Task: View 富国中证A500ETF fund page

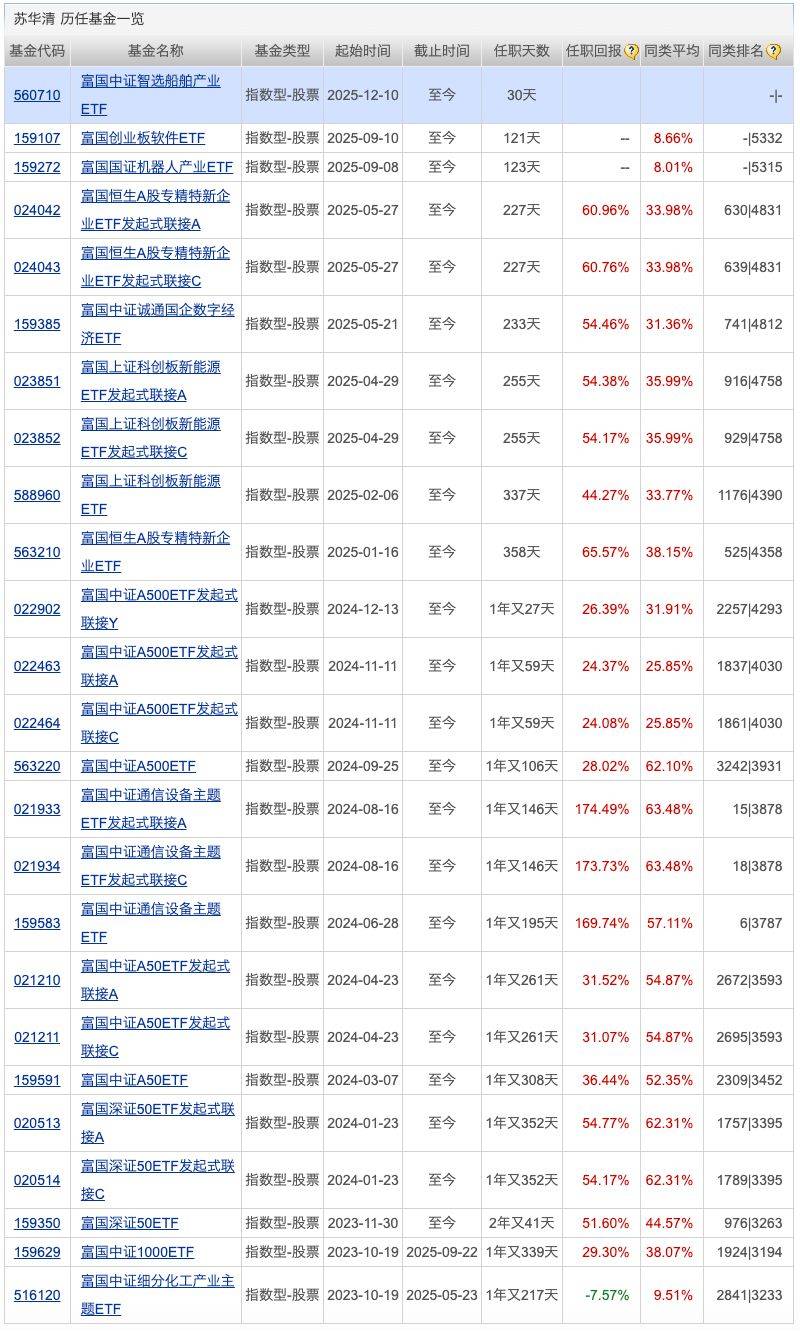Action: [138, 766]
